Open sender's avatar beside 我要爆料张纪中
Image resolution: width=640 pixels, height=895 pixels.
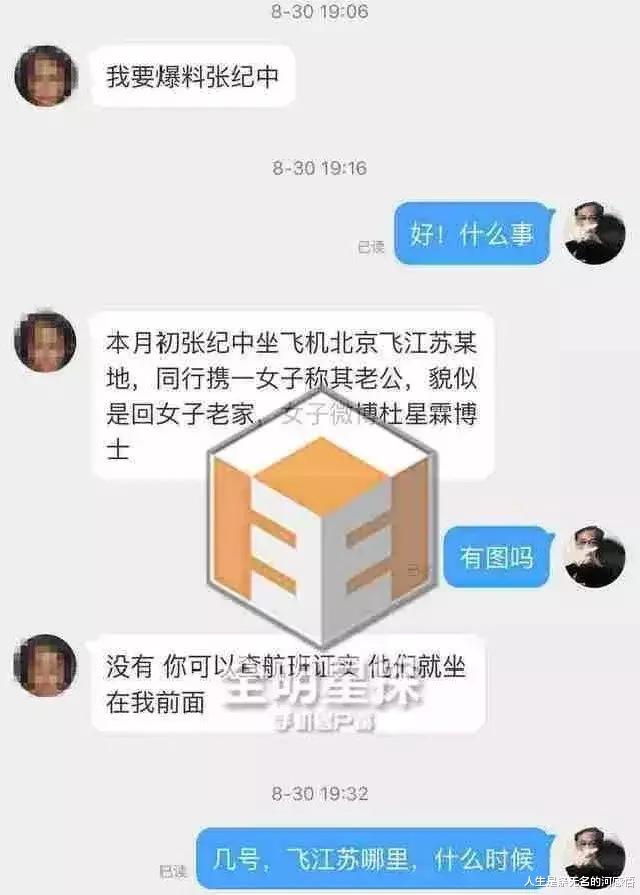[46, 76]
